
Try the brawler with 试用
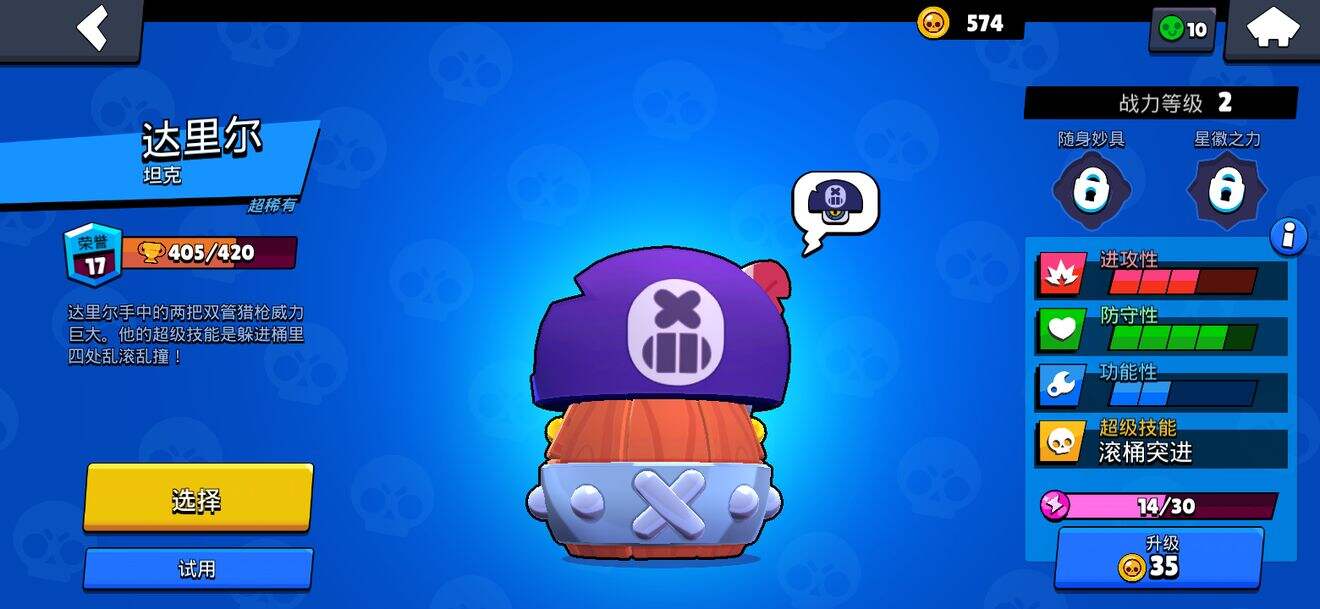coord(197,568)
